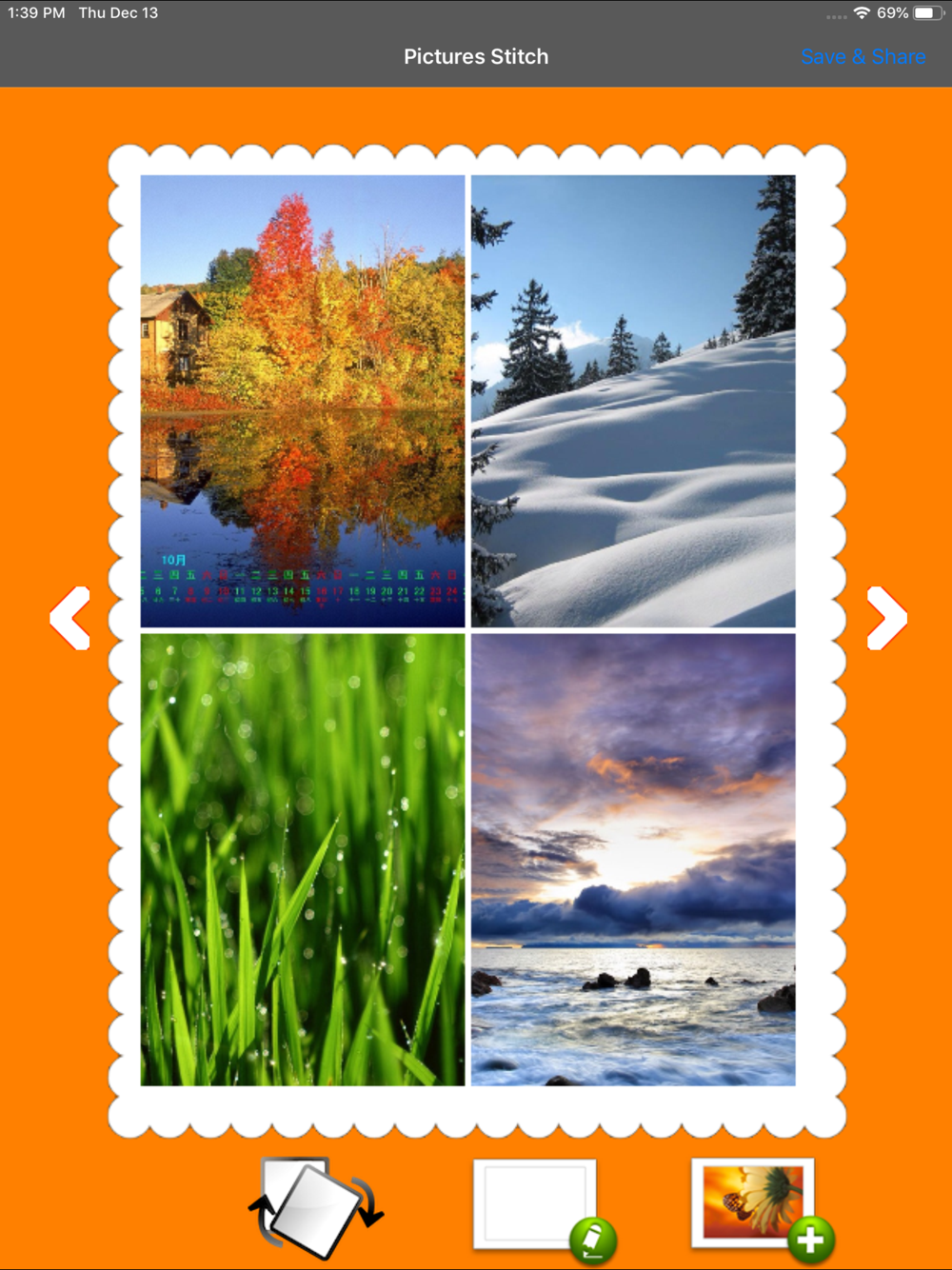
Task: Select the snowy slope photo tile
Action: 633,401
